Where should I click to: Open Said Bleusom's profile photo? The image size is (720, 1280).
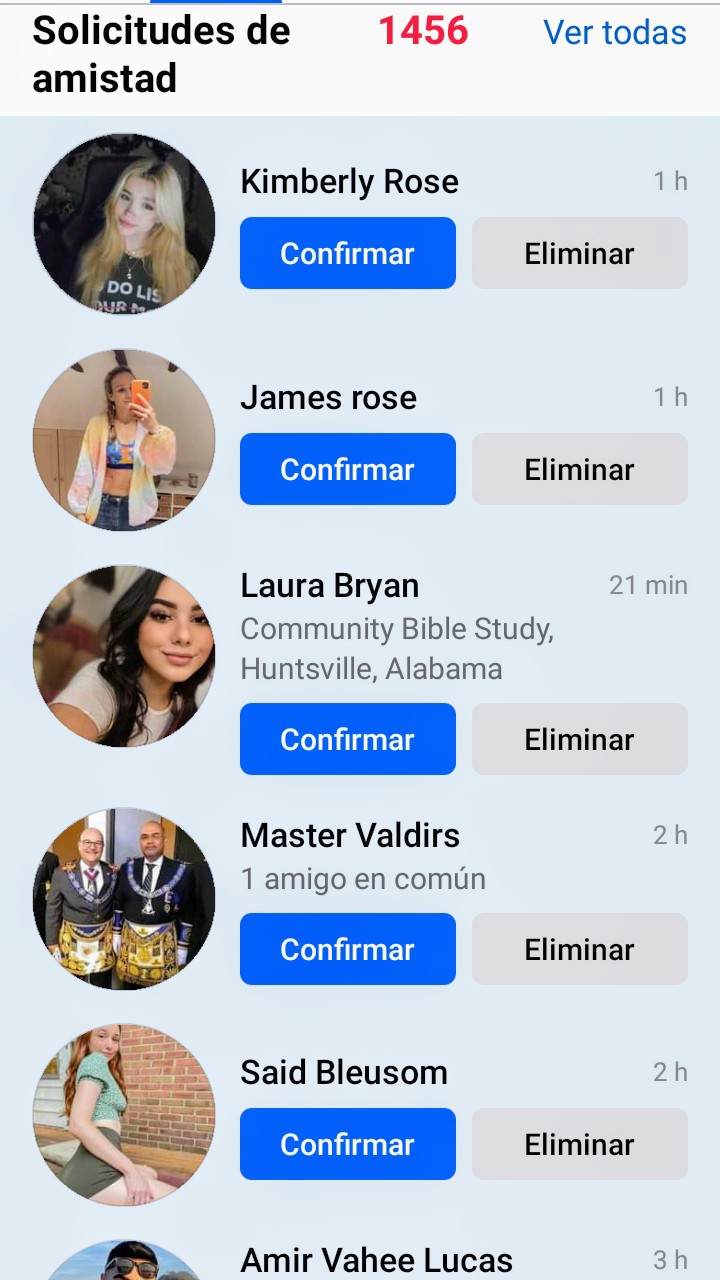point(124,1114)
